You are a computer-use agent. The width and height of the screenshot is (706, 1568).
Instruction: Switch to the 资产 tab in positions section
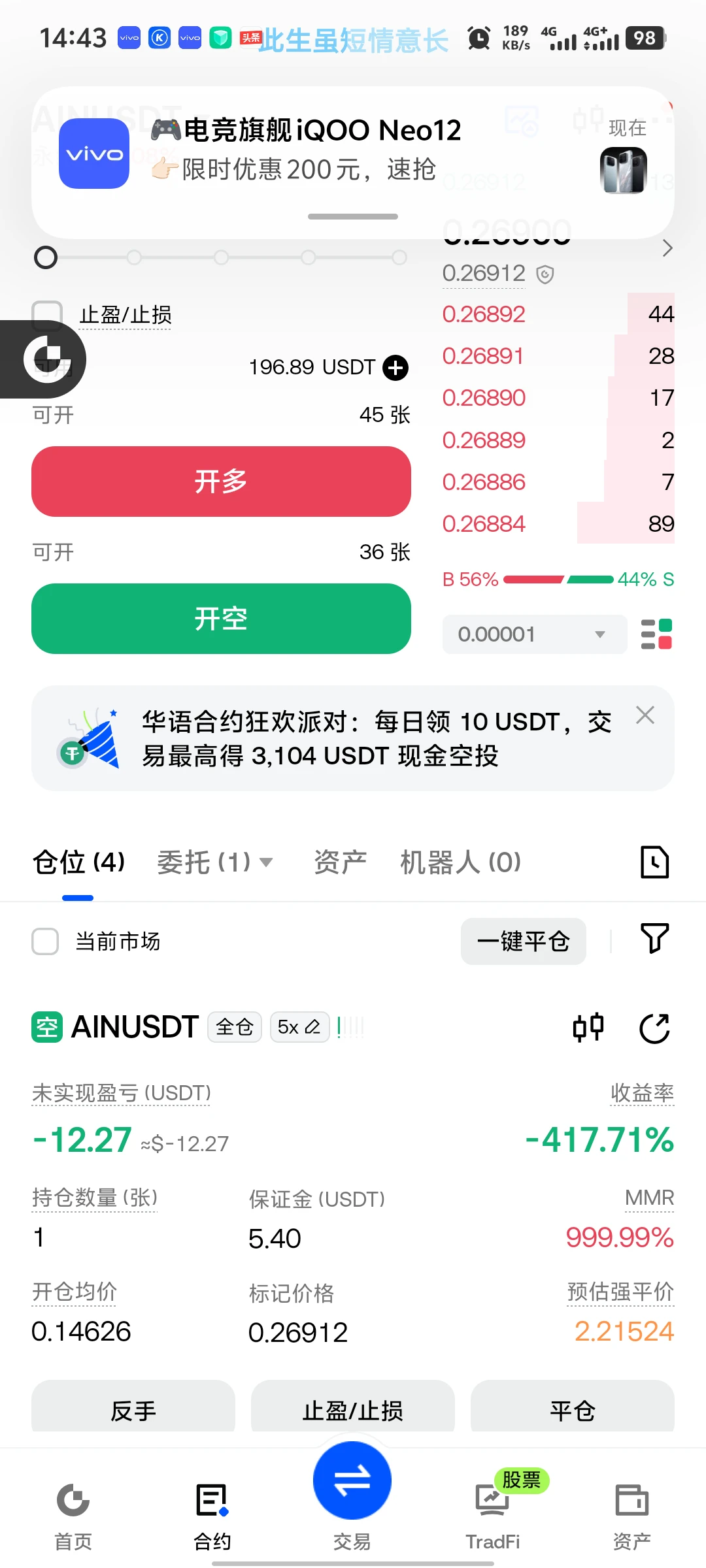coord(340,862)
